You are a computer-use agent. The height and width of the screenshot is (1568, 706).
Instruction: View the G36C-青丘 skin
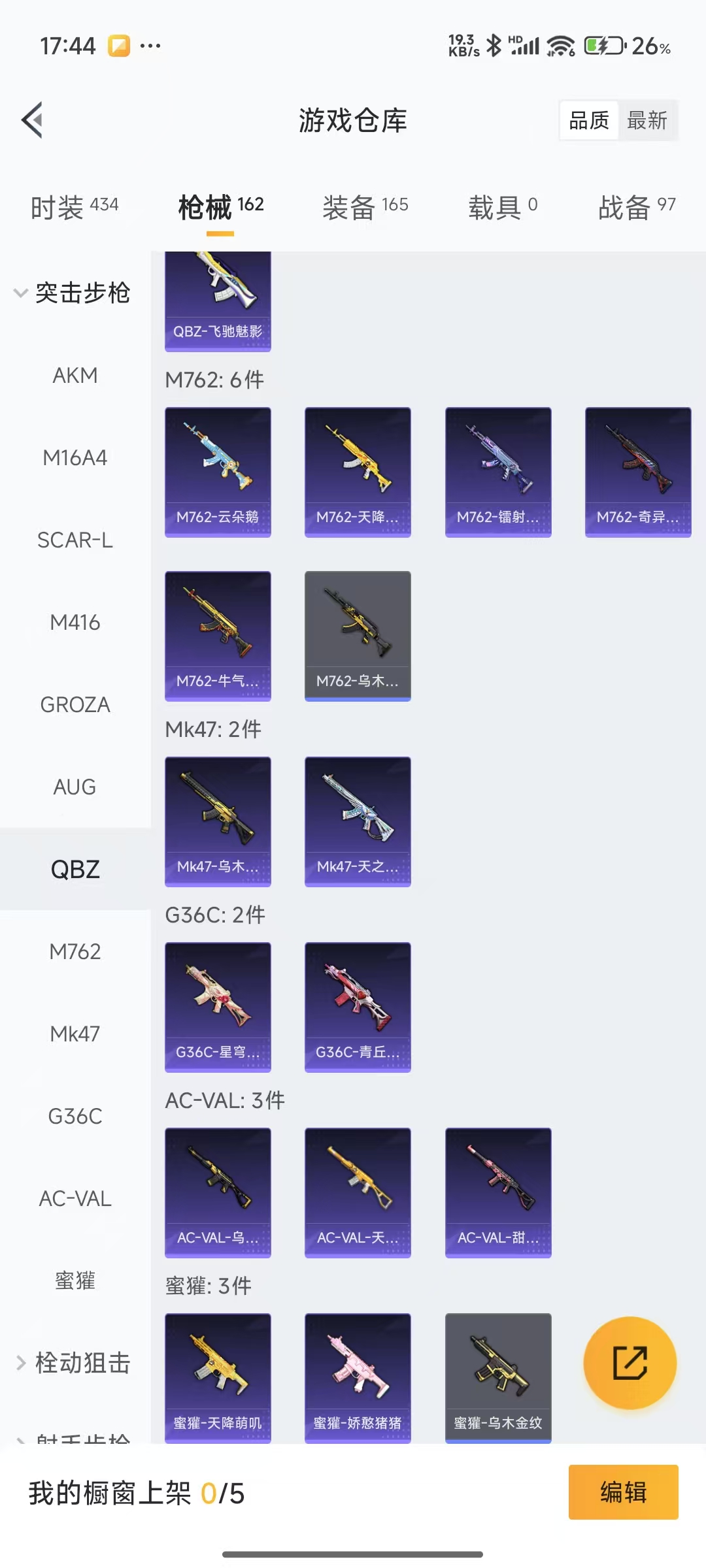coord(358,1007)
